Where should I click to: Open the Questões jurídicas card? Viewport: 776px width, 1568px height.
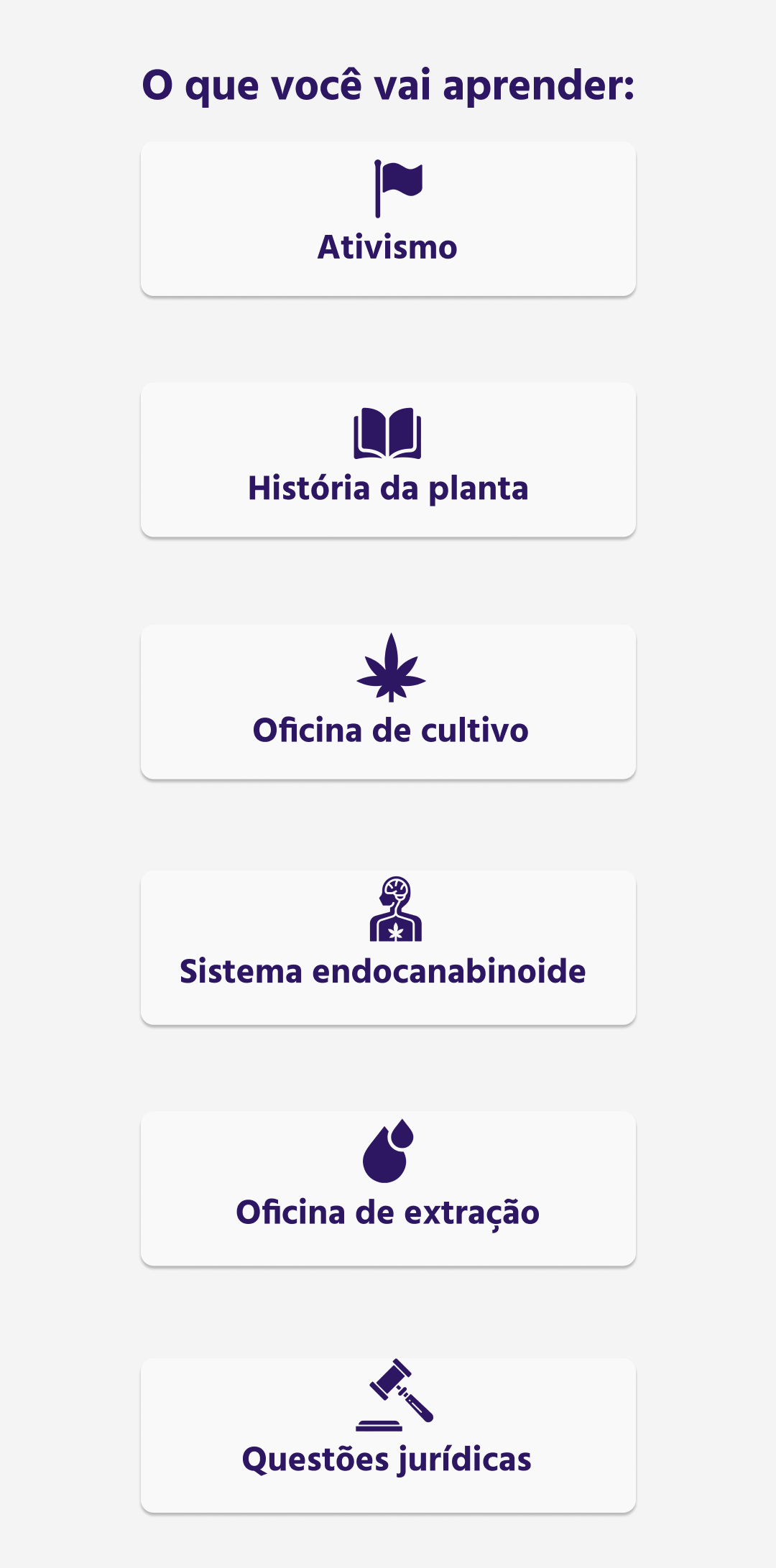point(388,1435)
